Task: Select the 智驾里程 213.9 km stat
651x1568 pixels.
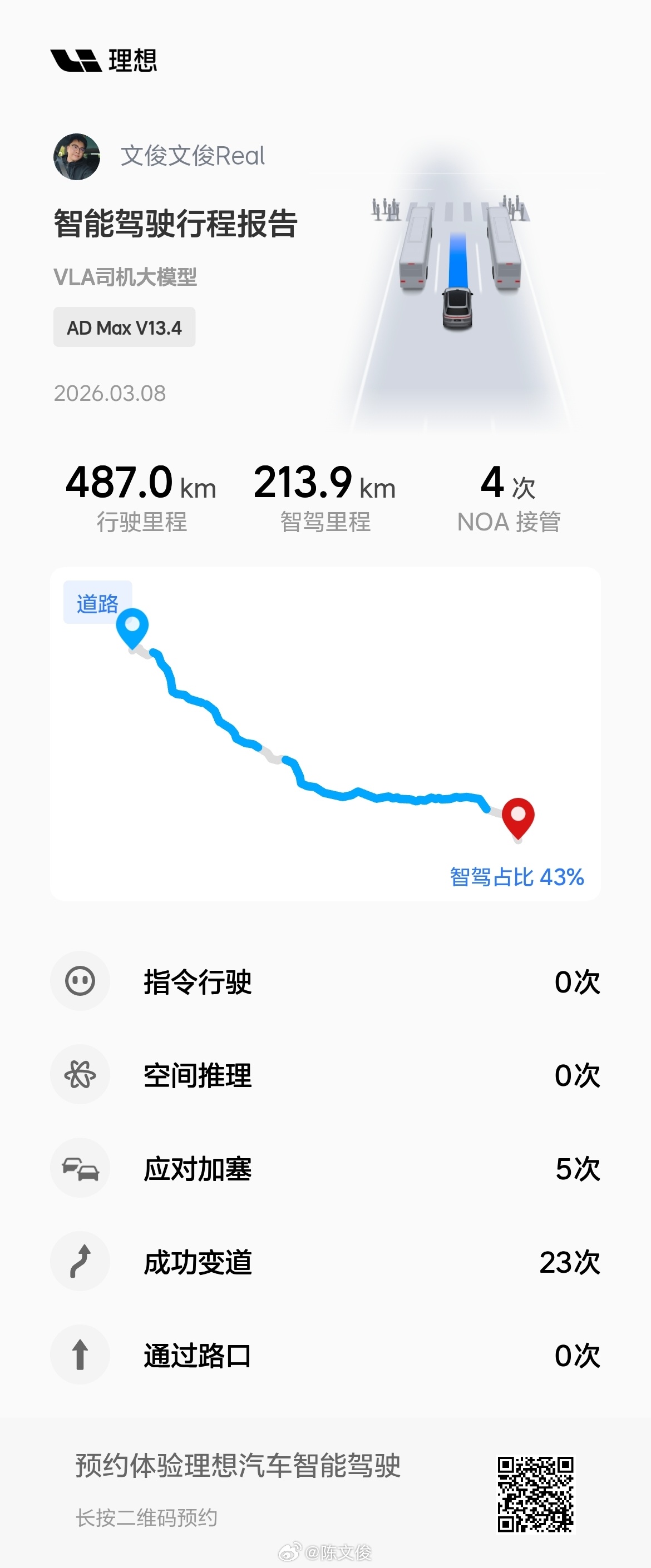Action: point(326,497)
